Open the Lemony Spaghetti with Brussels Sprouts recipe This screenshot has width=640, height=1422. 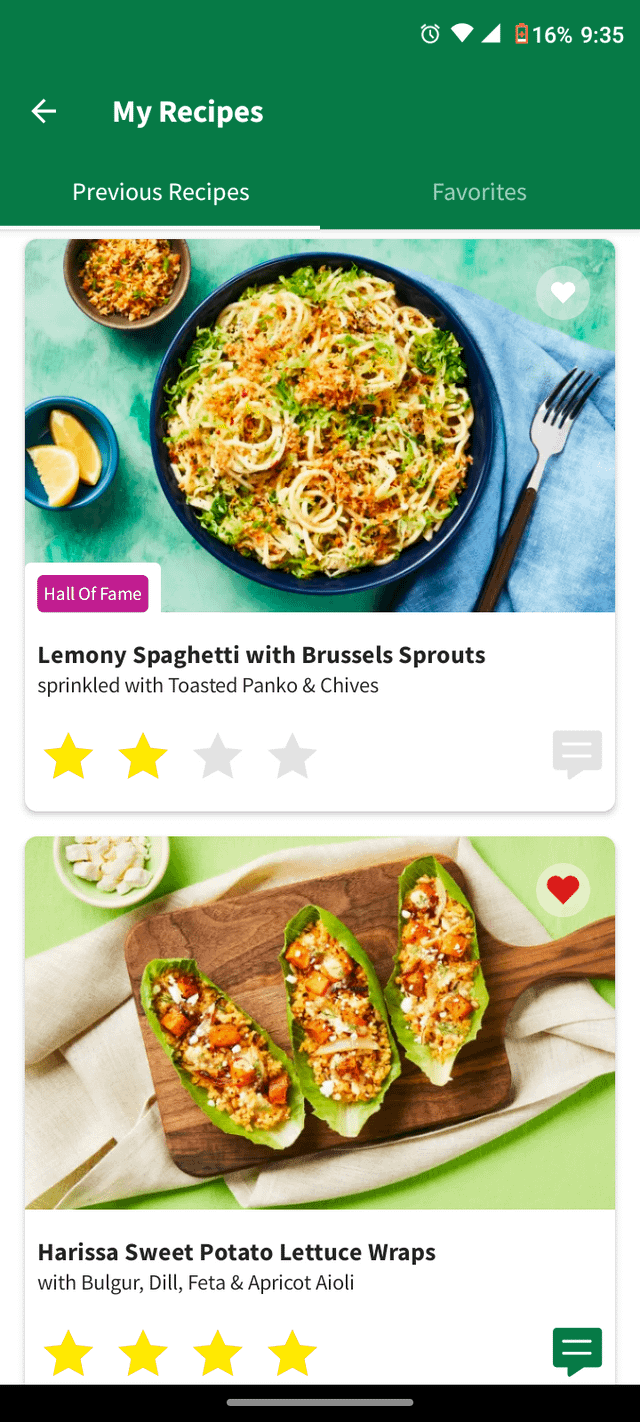pyautogui.click(x=261, y=655)
